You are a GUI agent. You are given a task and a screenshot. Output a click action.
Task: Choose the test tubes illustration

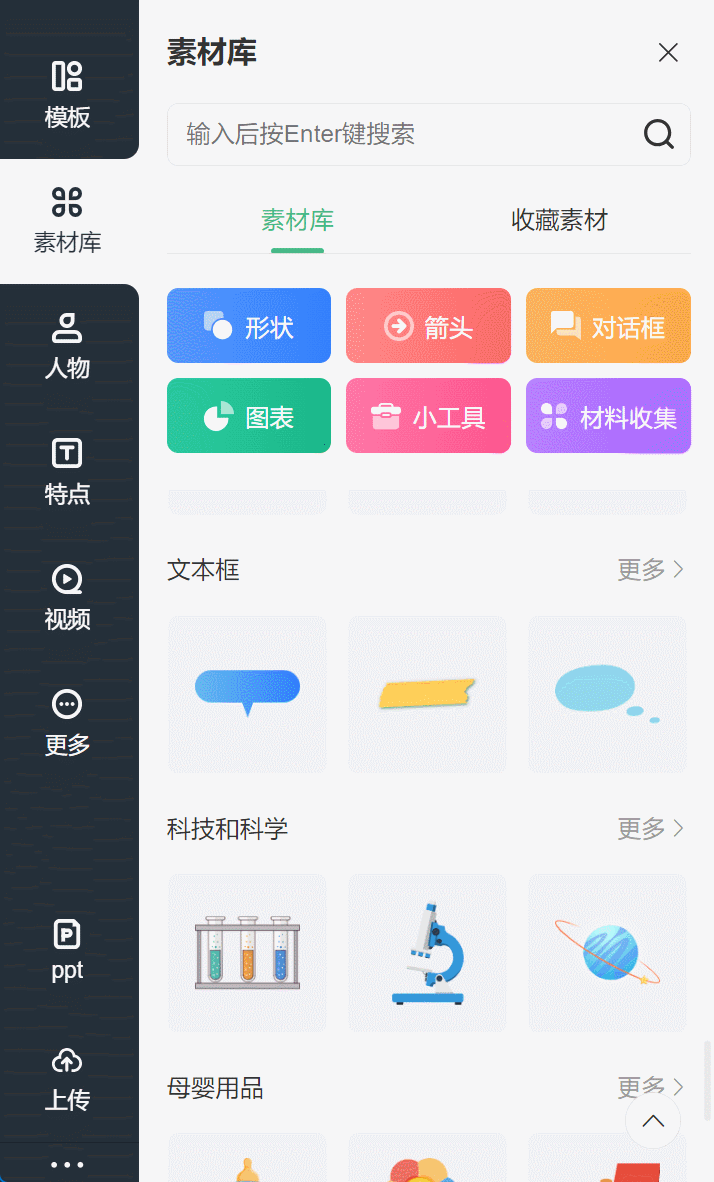[x=247, y=953]
